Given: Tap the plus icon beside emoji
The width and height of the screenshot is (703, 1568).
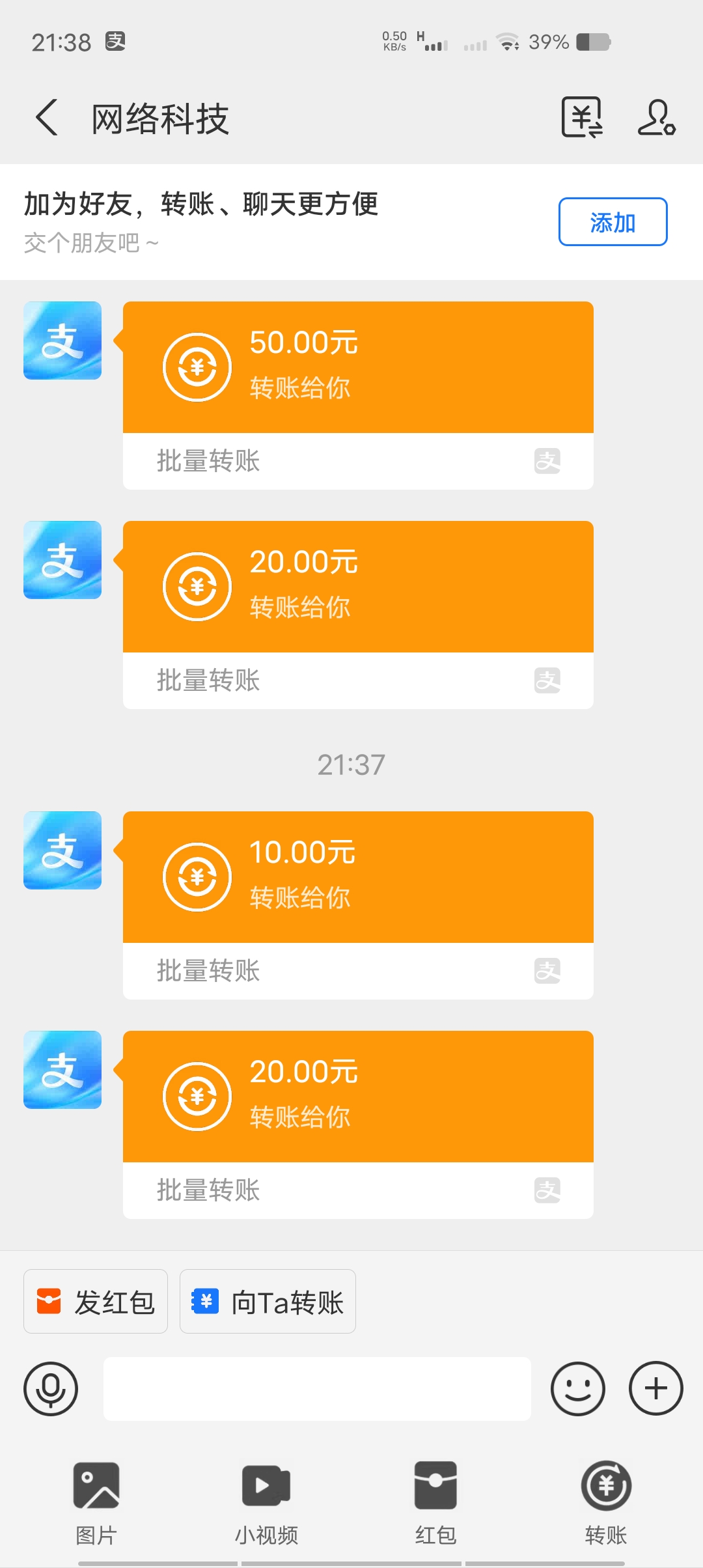Looking at the screenshot, I should click(656, 1389).
